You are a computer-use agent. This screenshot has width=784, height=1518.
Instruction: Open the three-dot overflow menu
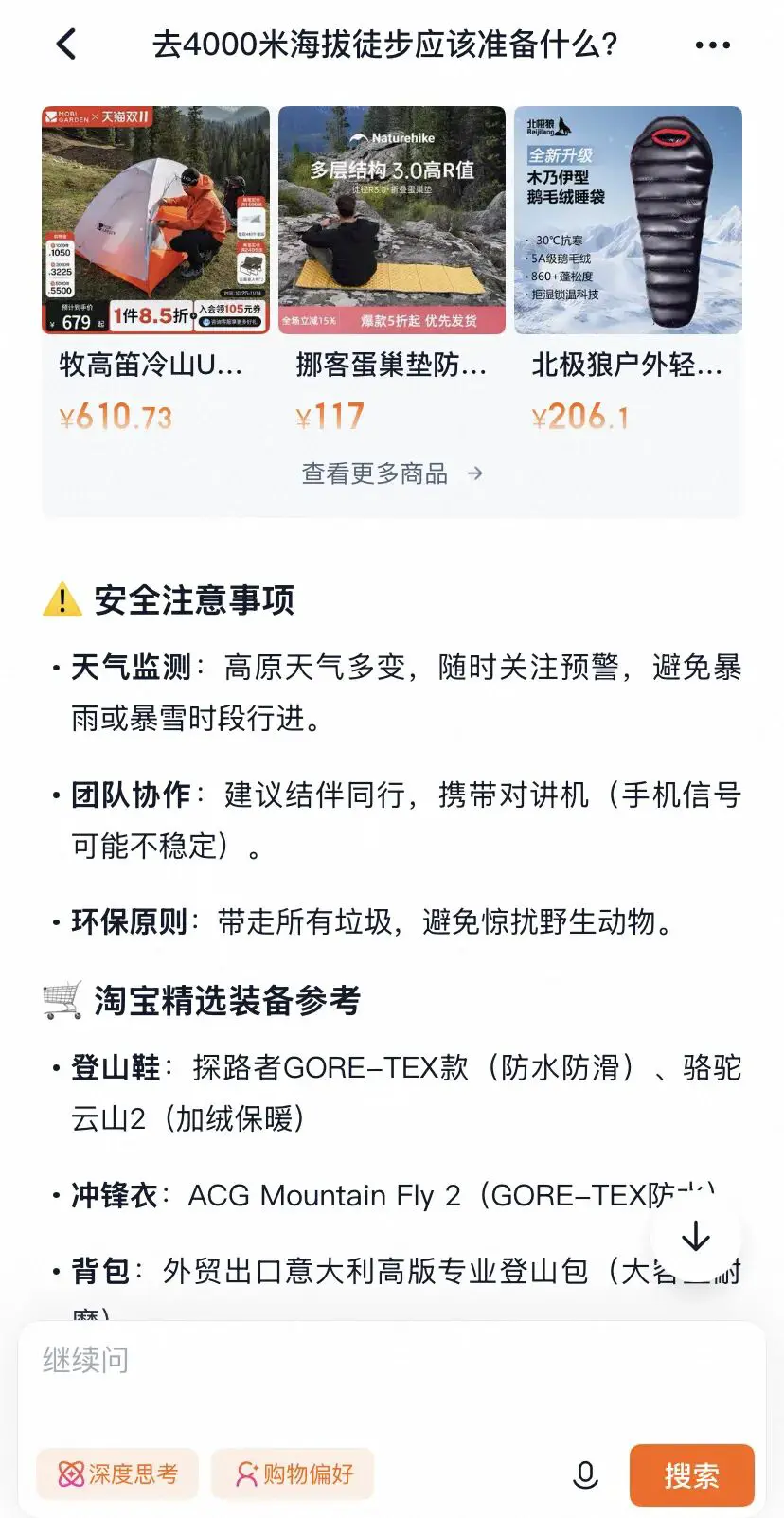pos(712,45)
